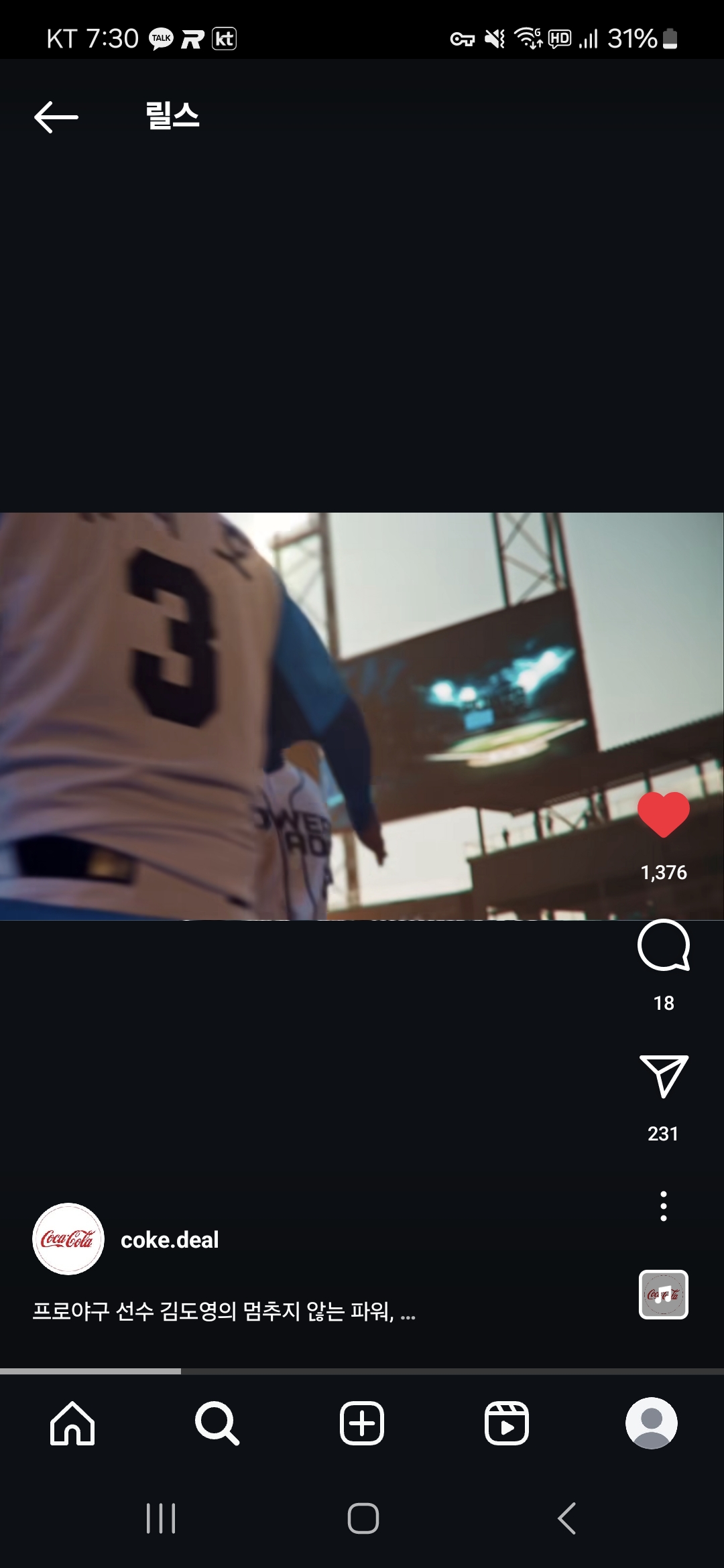
Task: Open the three-dot overflow menu
Action: (x=663, y=1206)
